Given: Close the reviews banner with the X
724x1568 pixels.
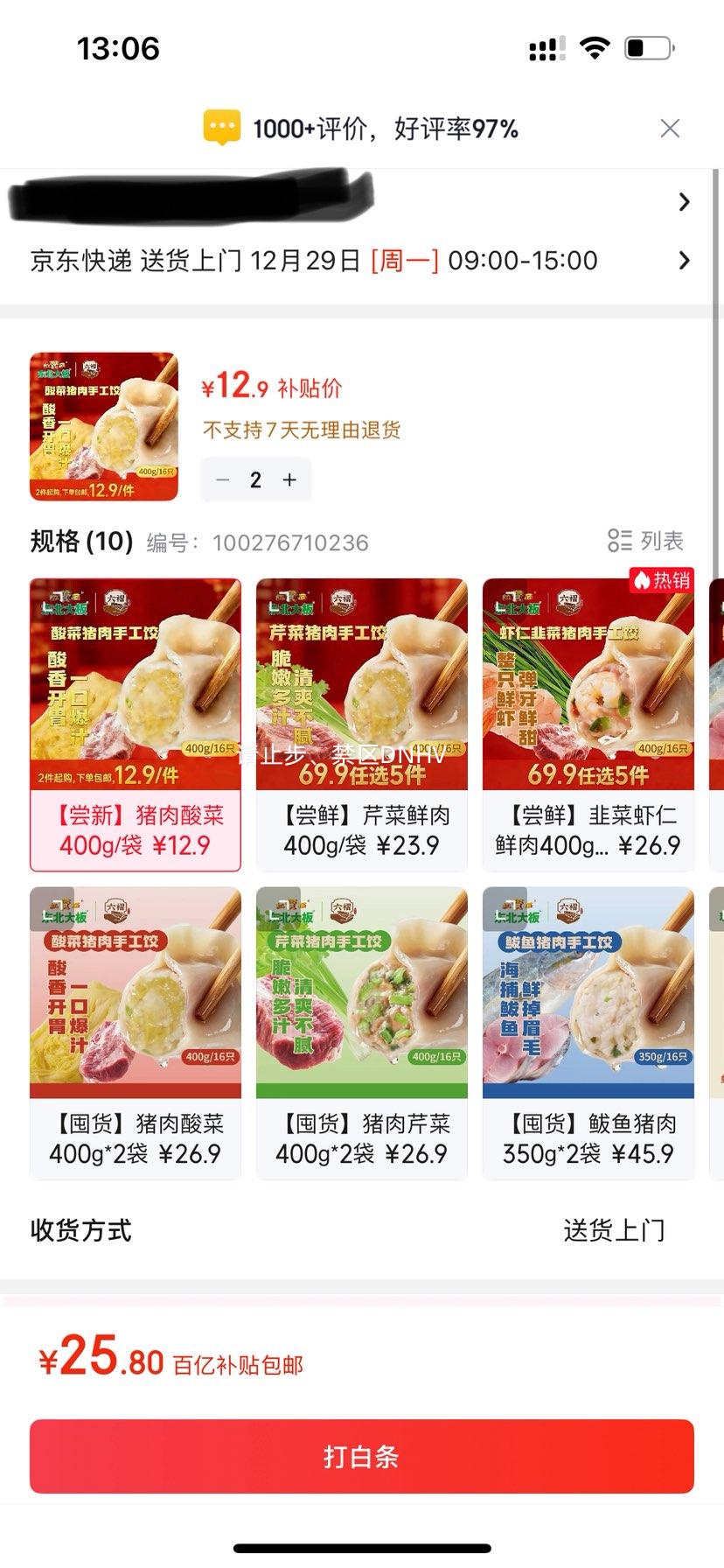Looking at the screenshot, I should [670, 128].
